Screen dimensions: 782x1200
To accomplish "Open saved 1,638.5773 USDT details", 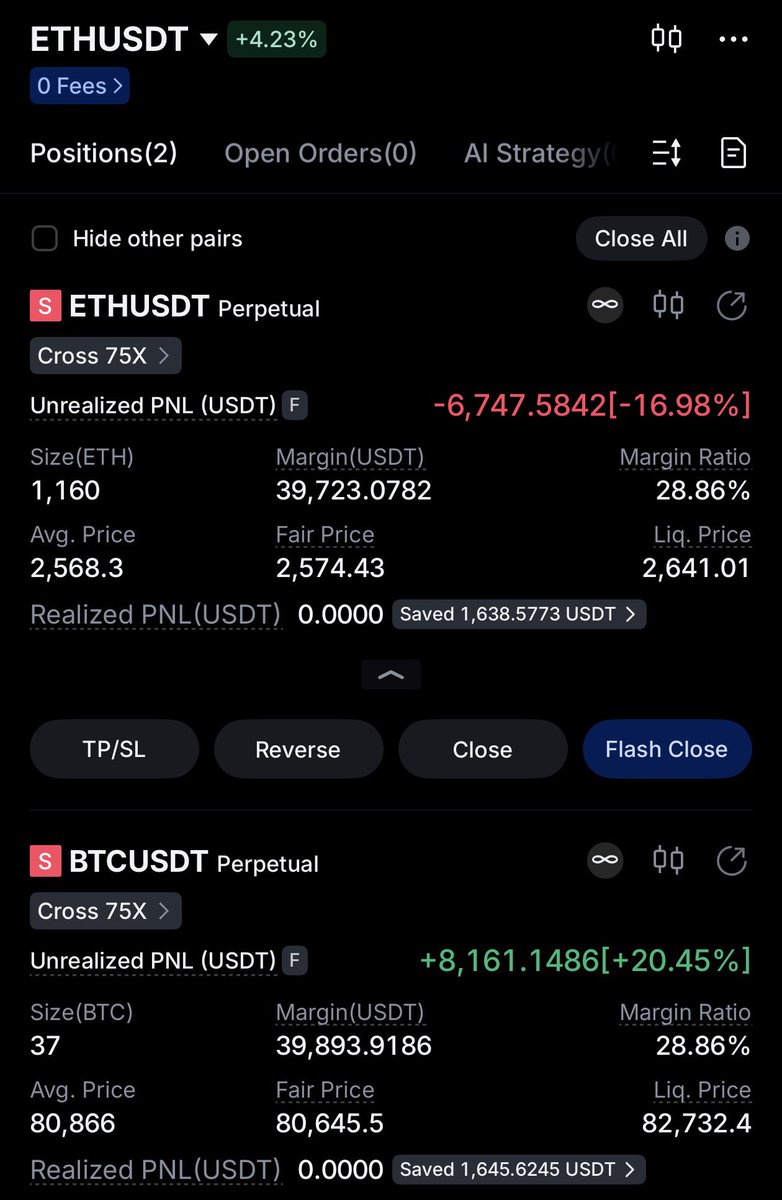I will click(518, 614).
